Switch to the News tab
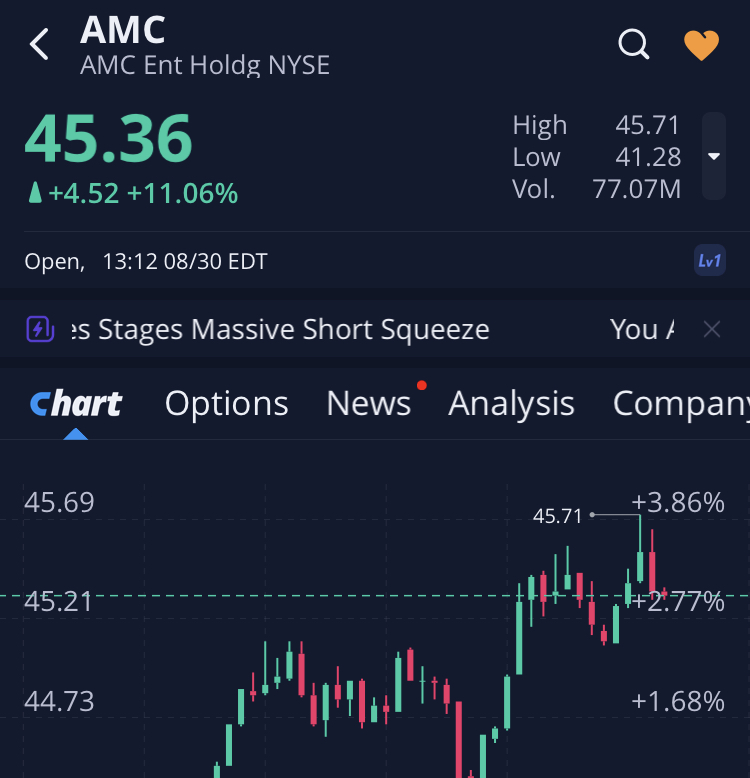Screen dimensions: 750x778 point(369,404)
